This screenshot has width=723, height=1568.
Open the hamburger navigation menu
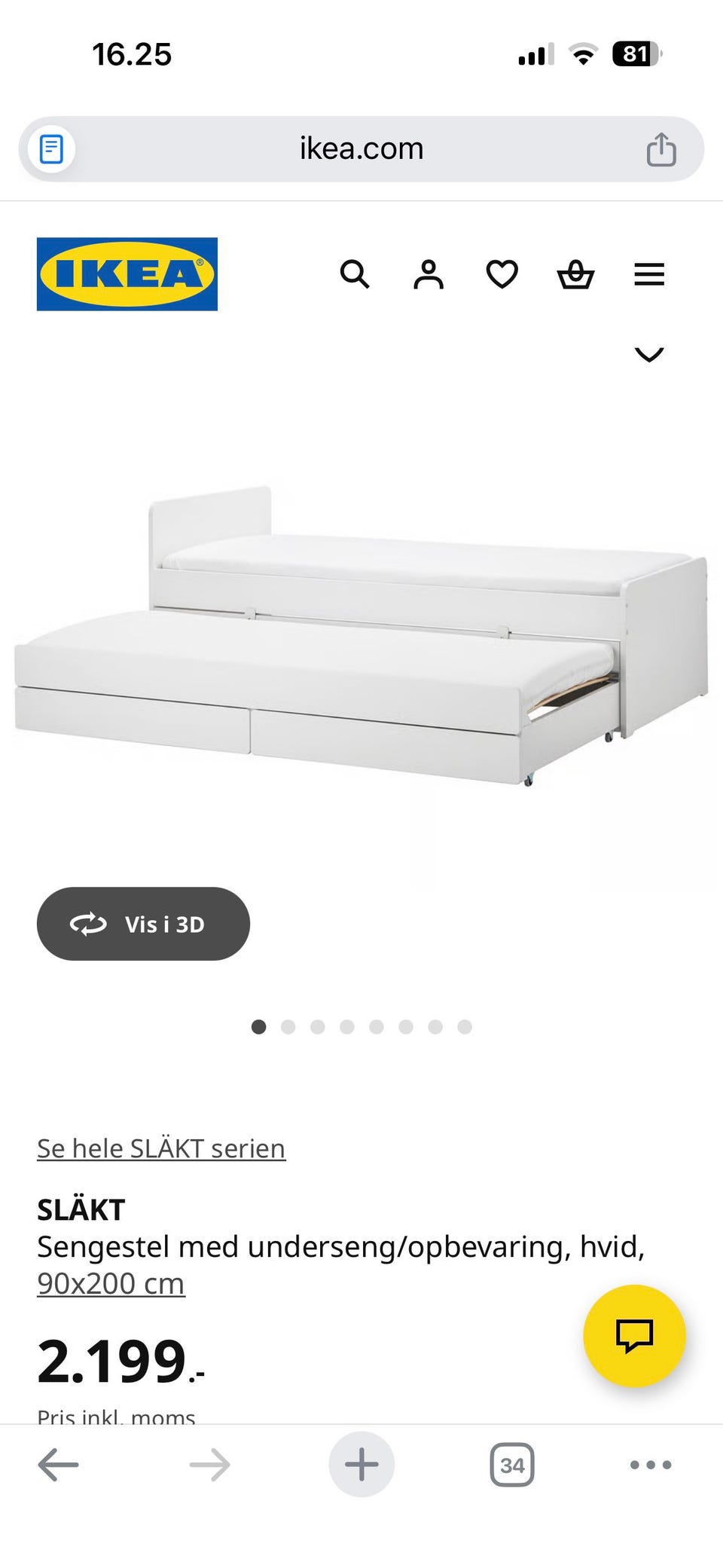point(649,274)
